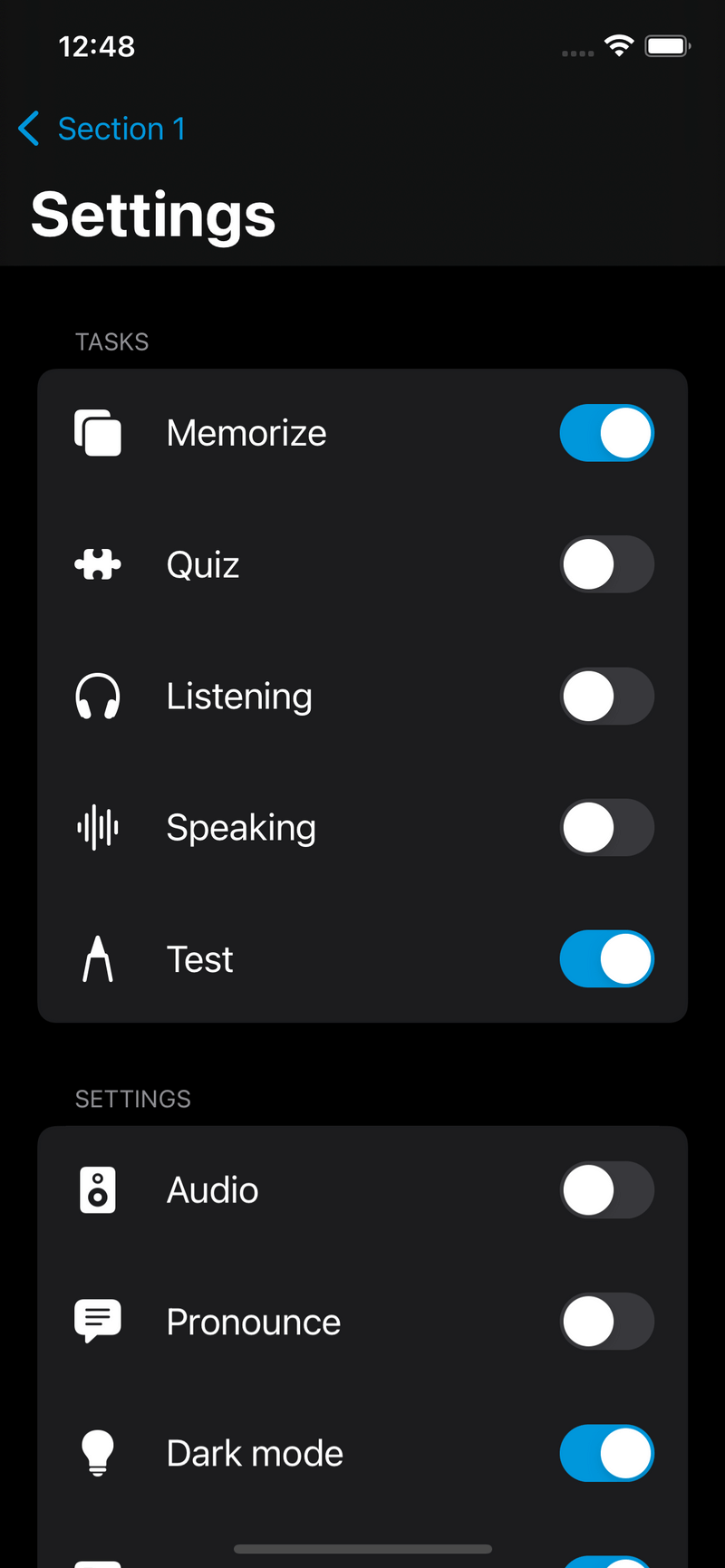Enable the Pronounce setting

(x=607, y=1322)
